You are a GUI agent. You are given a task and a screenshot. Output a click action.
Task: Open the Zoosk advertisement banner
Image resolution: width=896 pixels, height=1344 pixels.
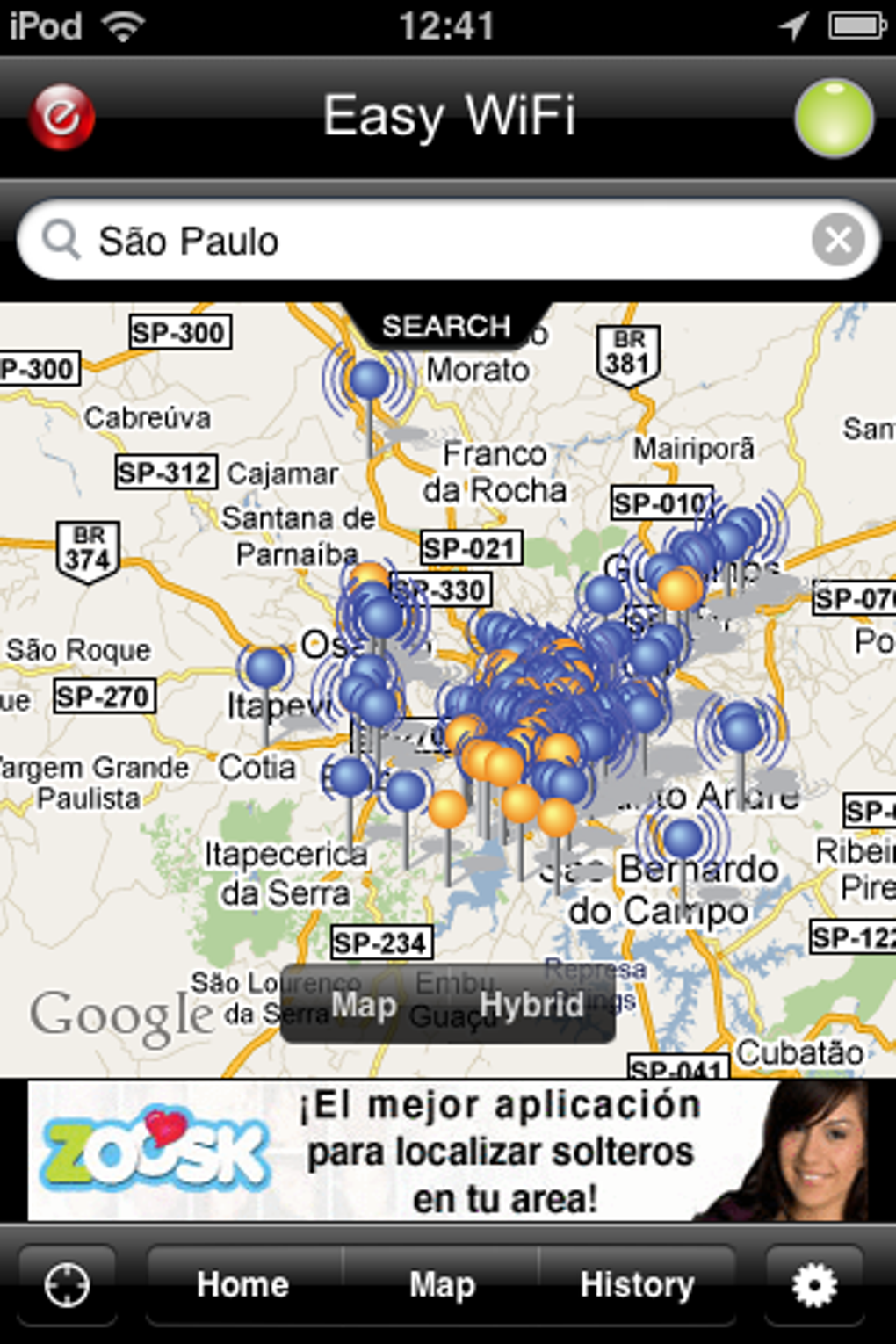pos(448,1151)
